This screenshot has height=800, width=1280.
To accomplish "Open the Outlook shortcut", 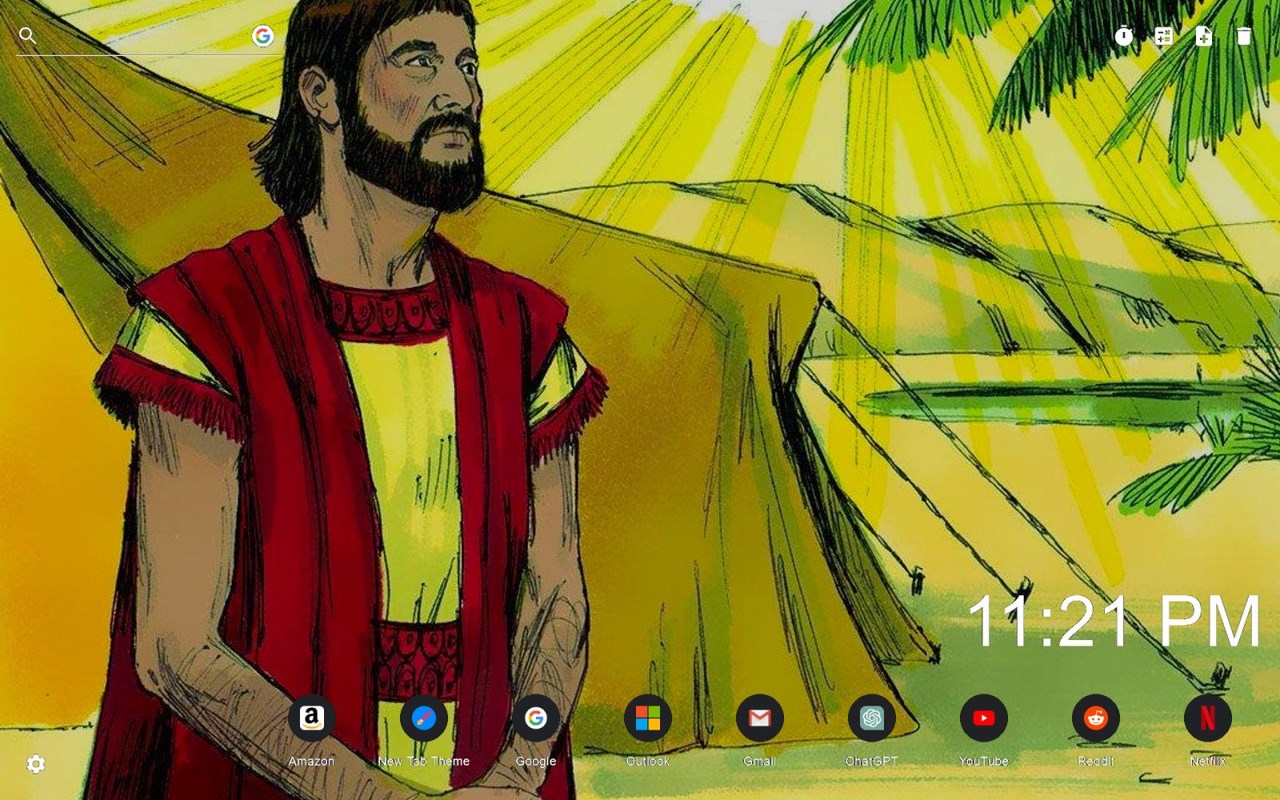I will (x=648, y=718).
